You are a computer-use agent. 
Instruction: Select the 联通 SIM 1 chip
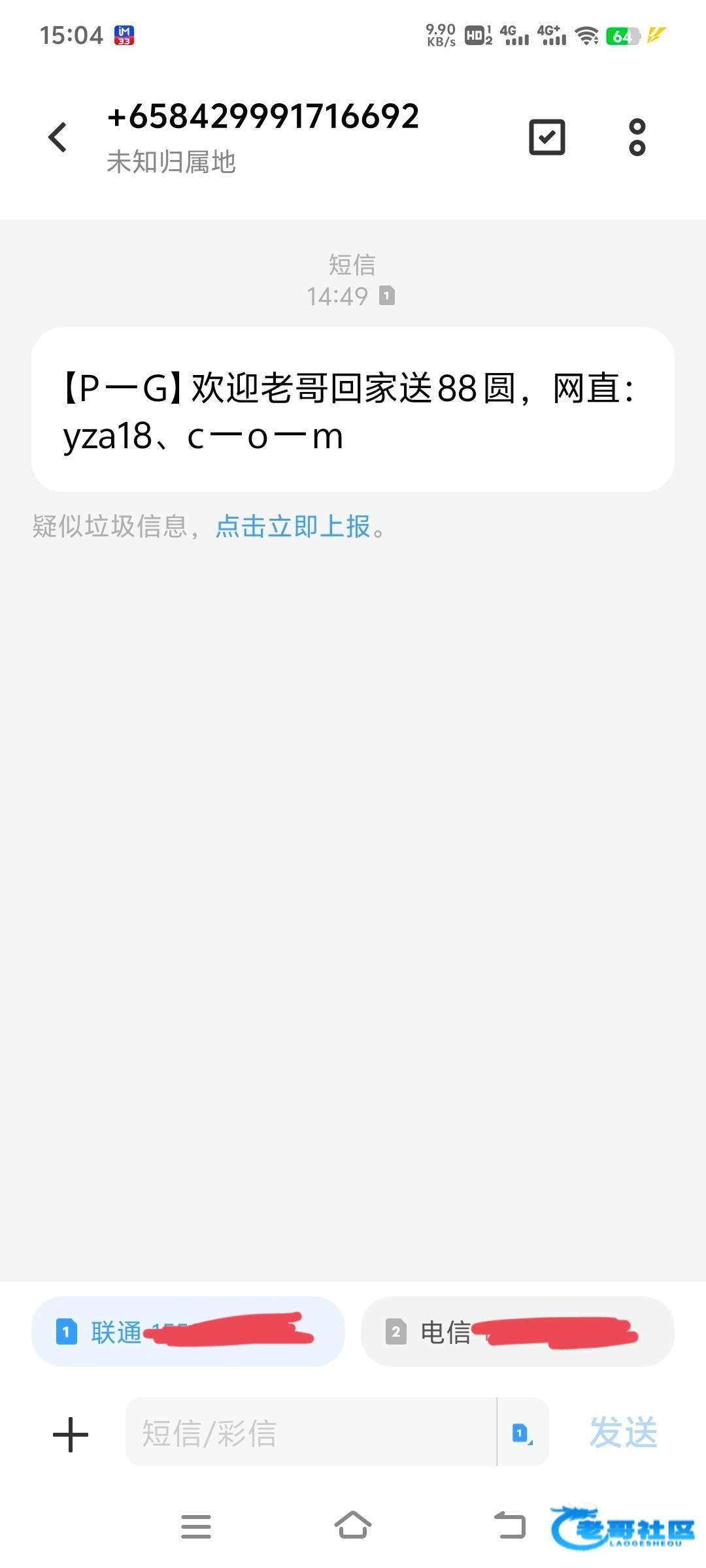point(188,1331)
